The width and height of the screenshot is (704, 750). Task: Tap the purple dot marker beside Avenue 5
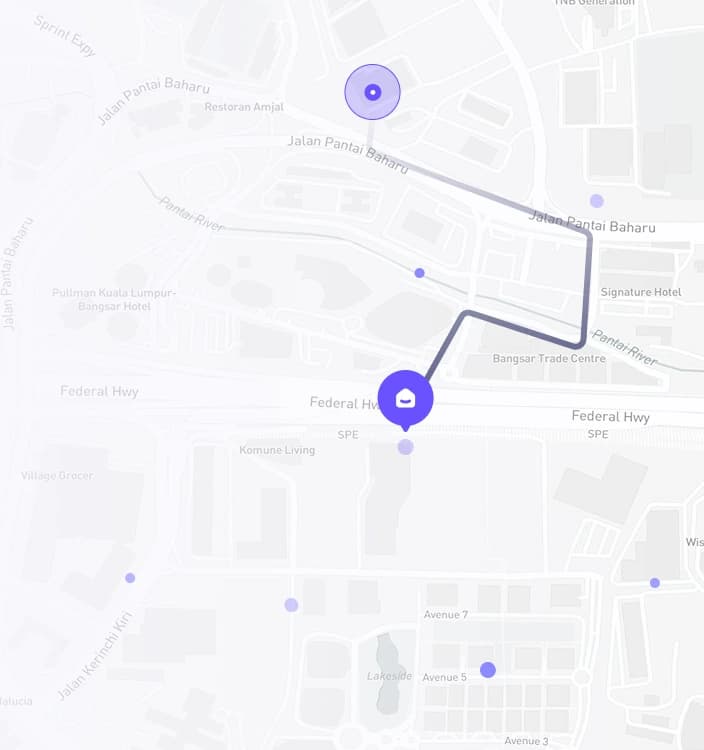488,670
